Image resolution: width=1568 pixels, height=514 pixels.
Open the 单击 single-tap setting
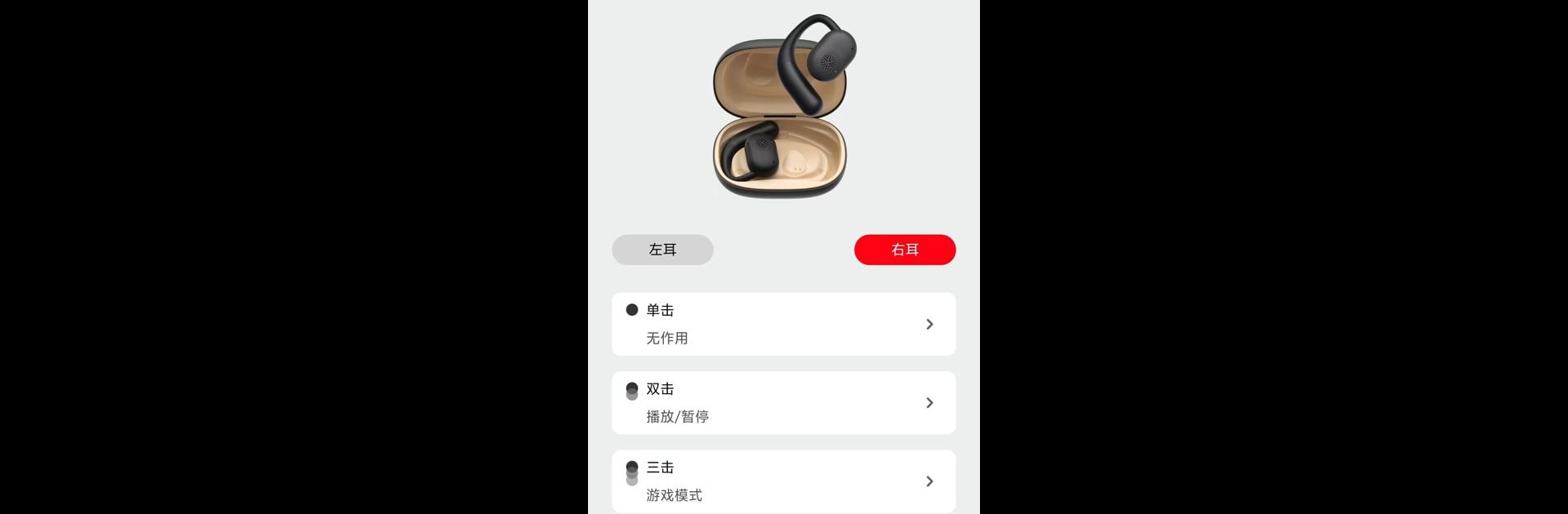click(783, 324)
